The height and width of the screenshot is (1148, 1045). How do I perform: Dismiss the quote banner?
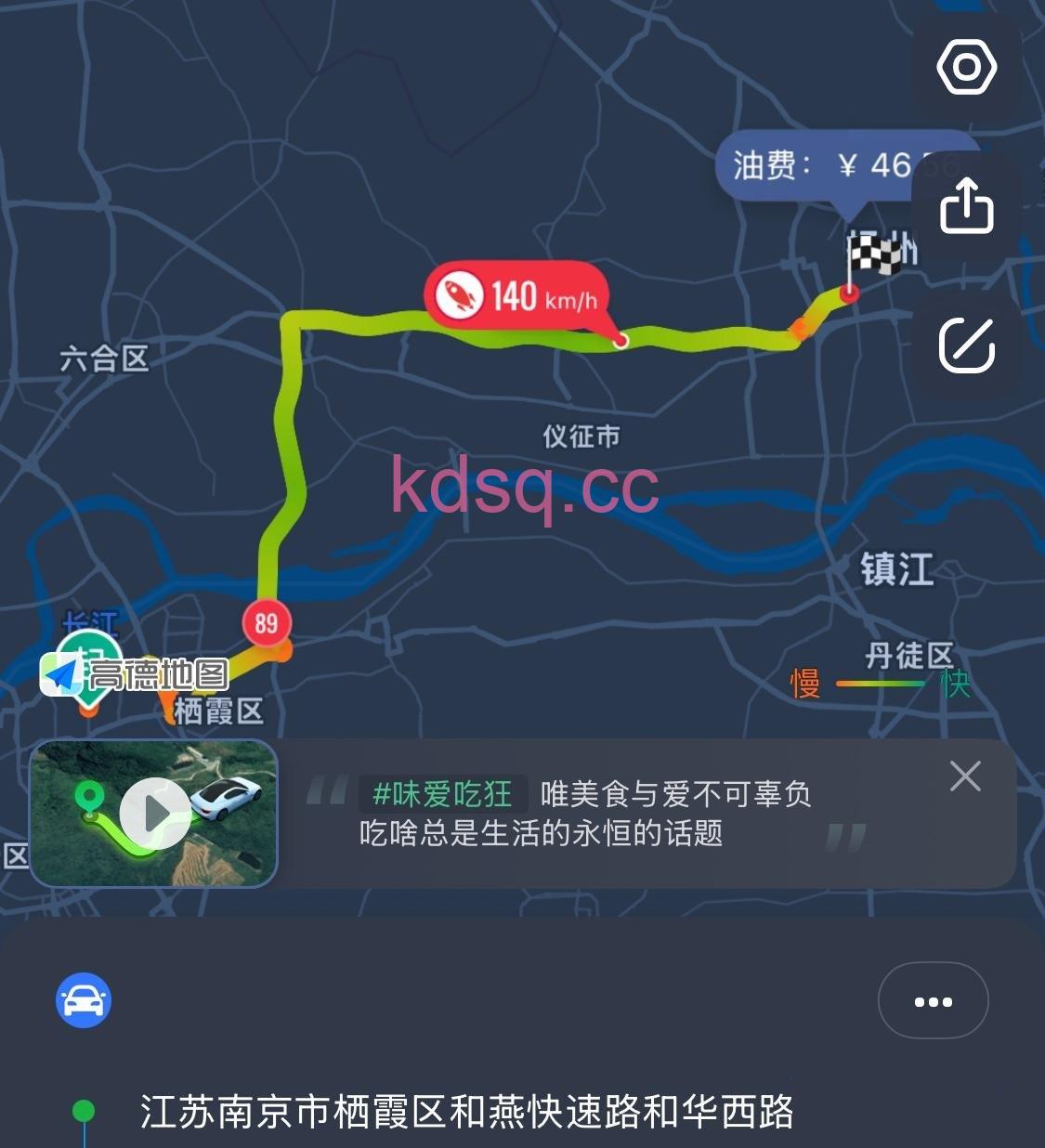click(x=965, y=776)
